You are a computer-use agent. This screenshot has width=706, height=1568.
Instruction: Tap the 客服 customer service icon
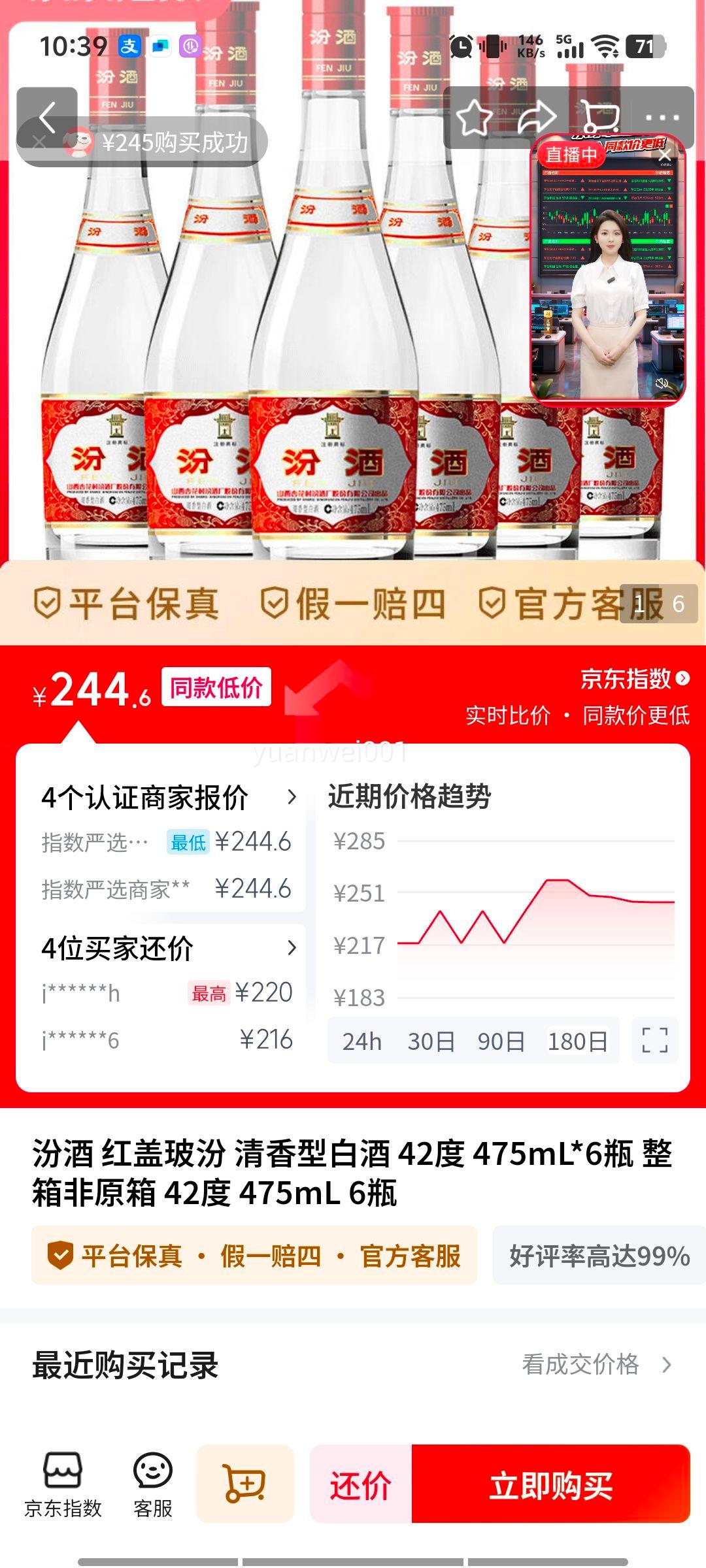[152, 1483]
